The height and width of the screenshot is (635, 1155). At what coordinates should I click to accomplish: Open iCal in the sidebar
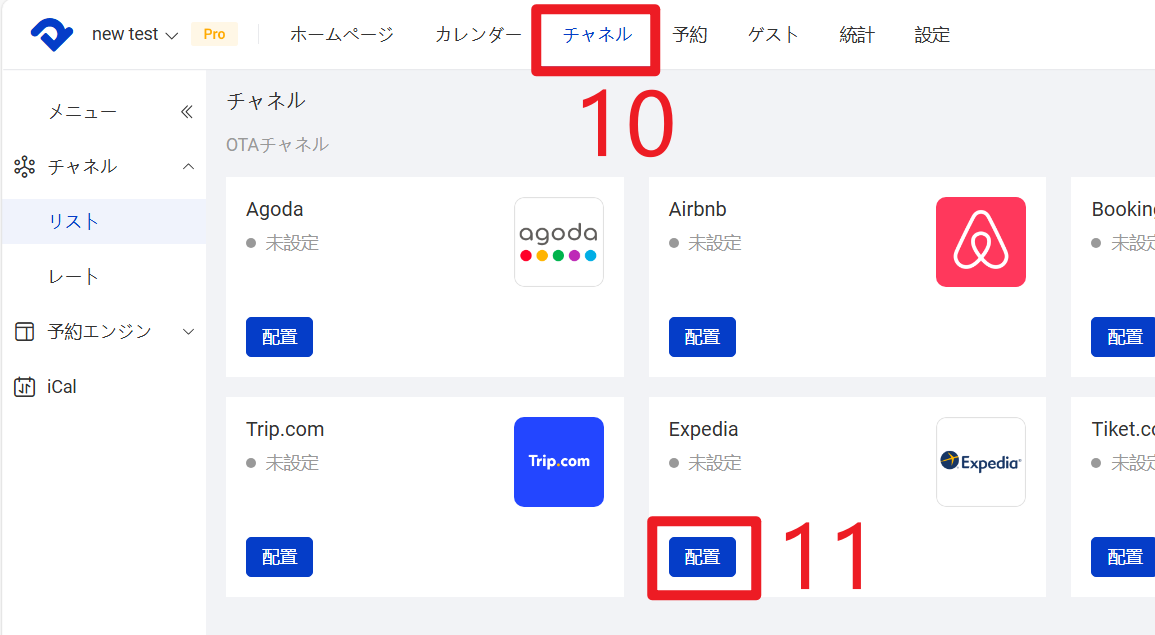pos(61,386)
